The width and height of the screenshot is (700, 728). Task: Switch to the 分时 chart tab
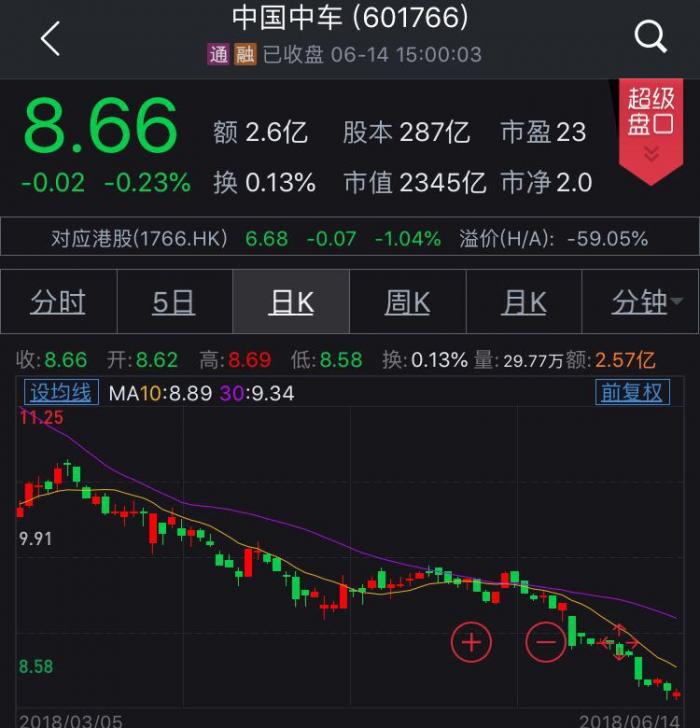(58, 302)
